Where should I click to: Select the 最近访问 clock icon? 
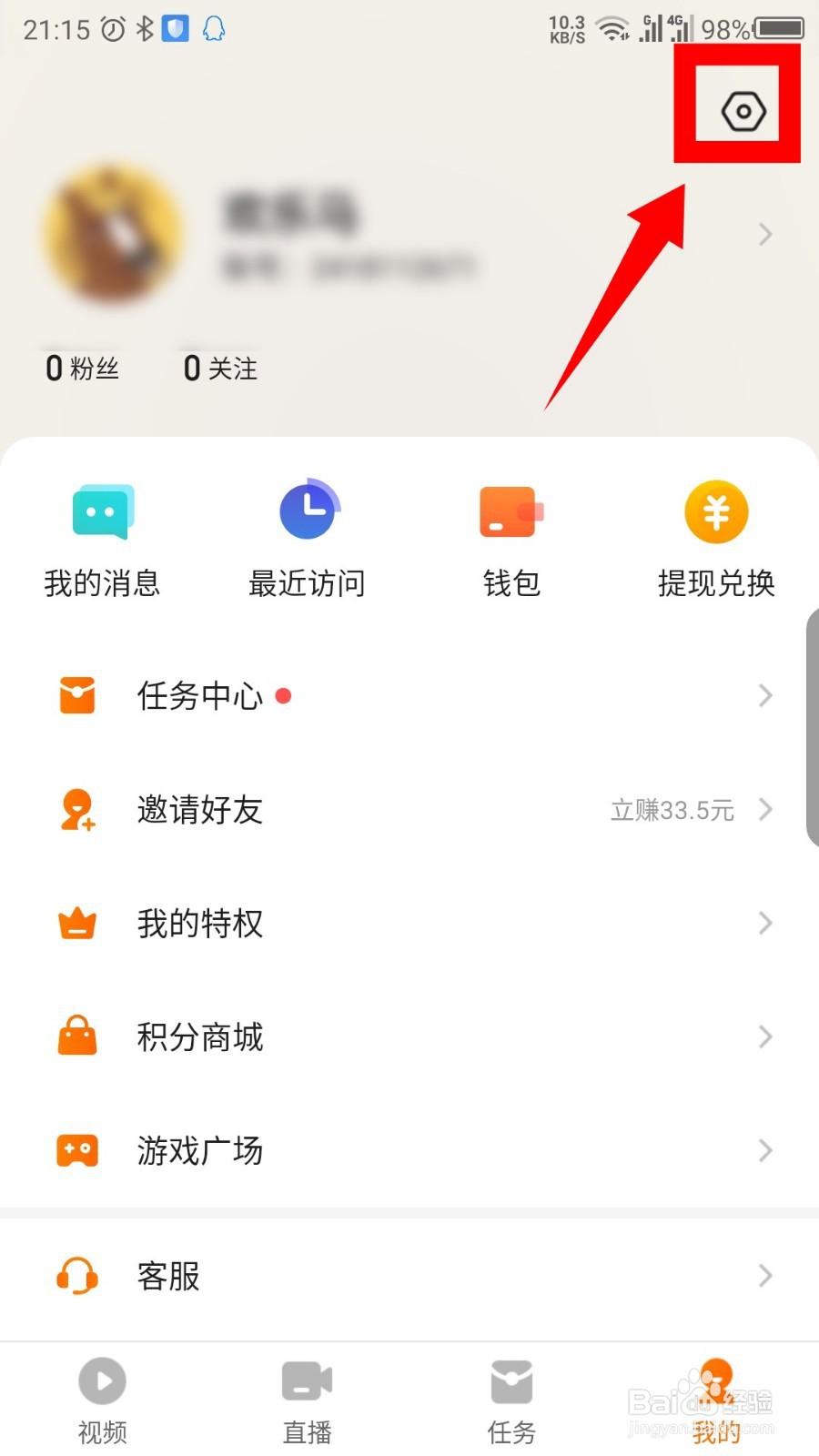click(x=307, y=511)
